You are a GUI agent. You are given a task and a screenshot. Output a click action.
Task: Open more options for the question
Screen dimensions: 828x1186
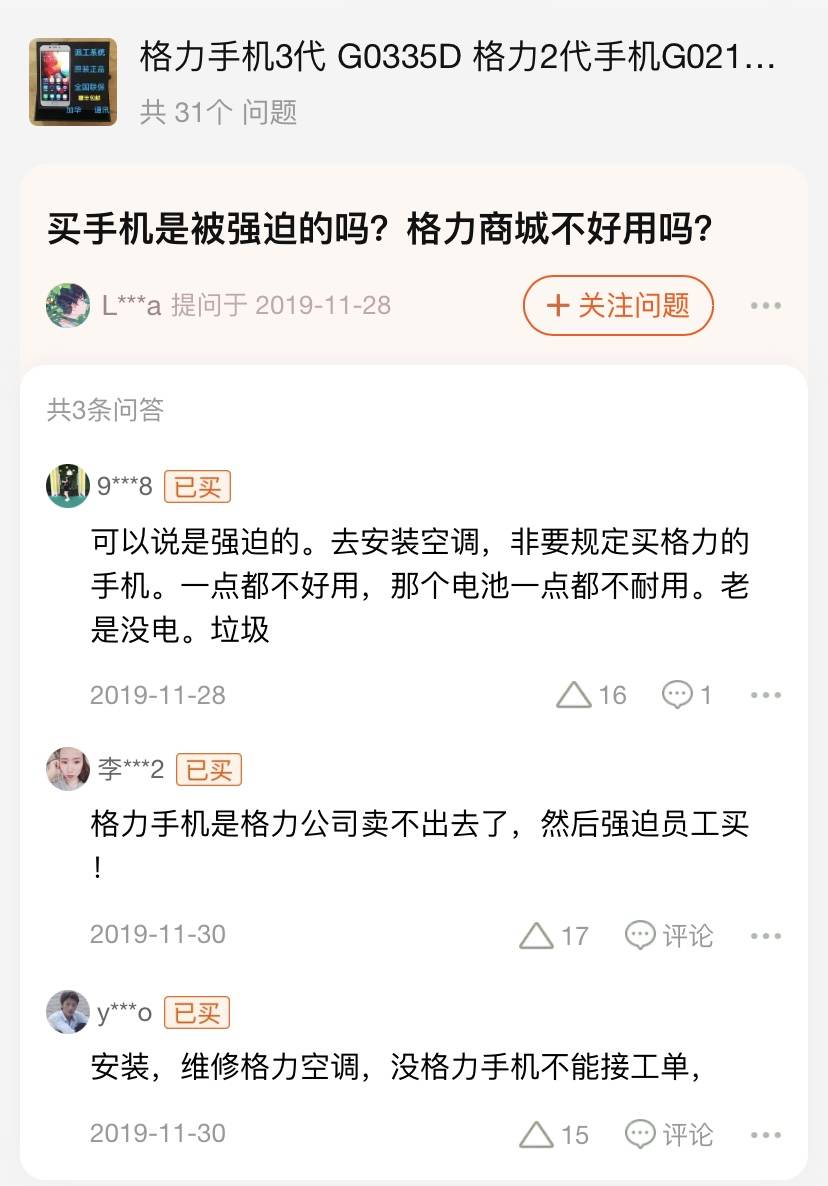[x=766, y=305]
